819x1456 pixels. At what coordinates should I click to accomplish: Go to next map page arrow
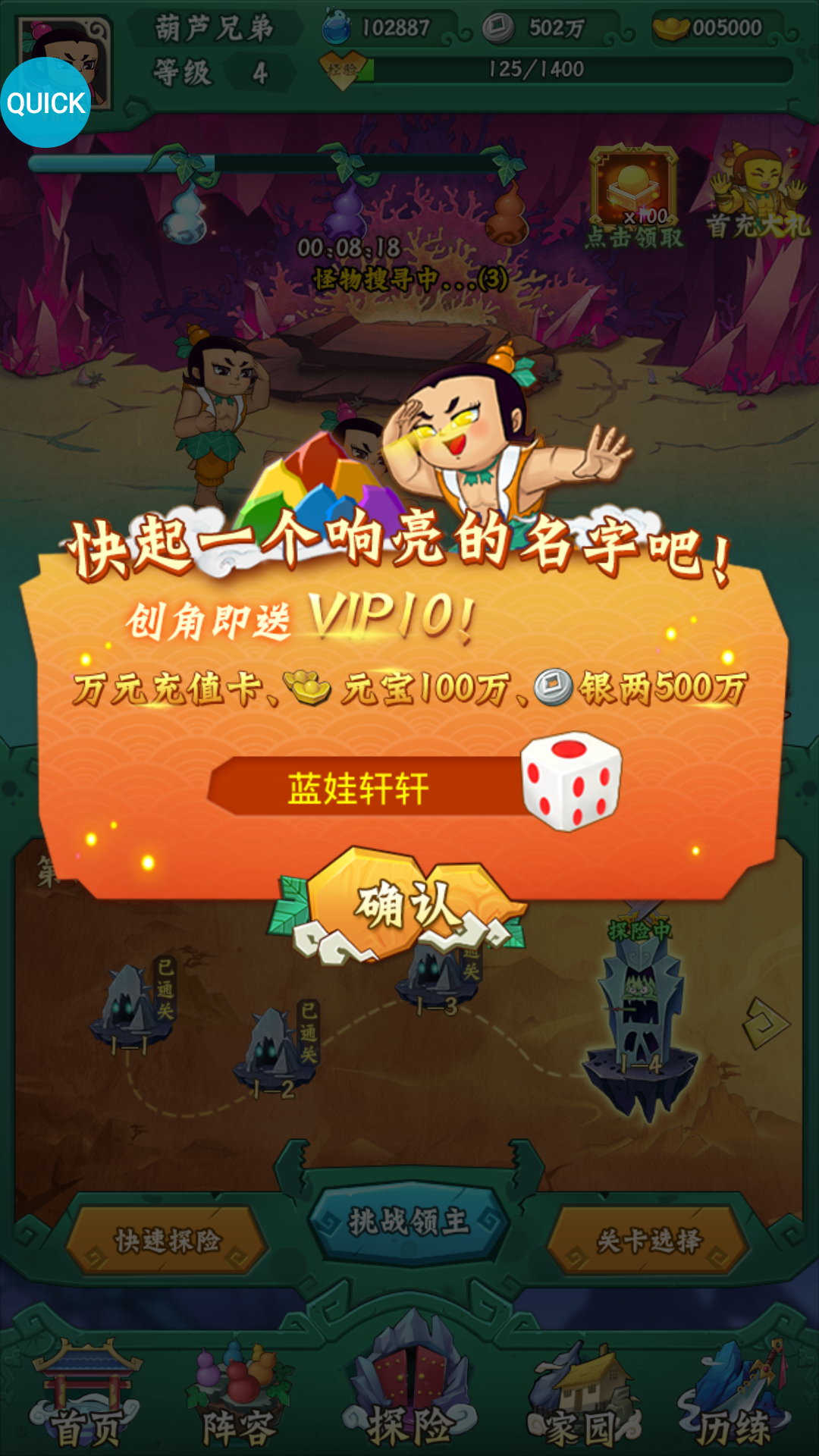[766, 1023]
